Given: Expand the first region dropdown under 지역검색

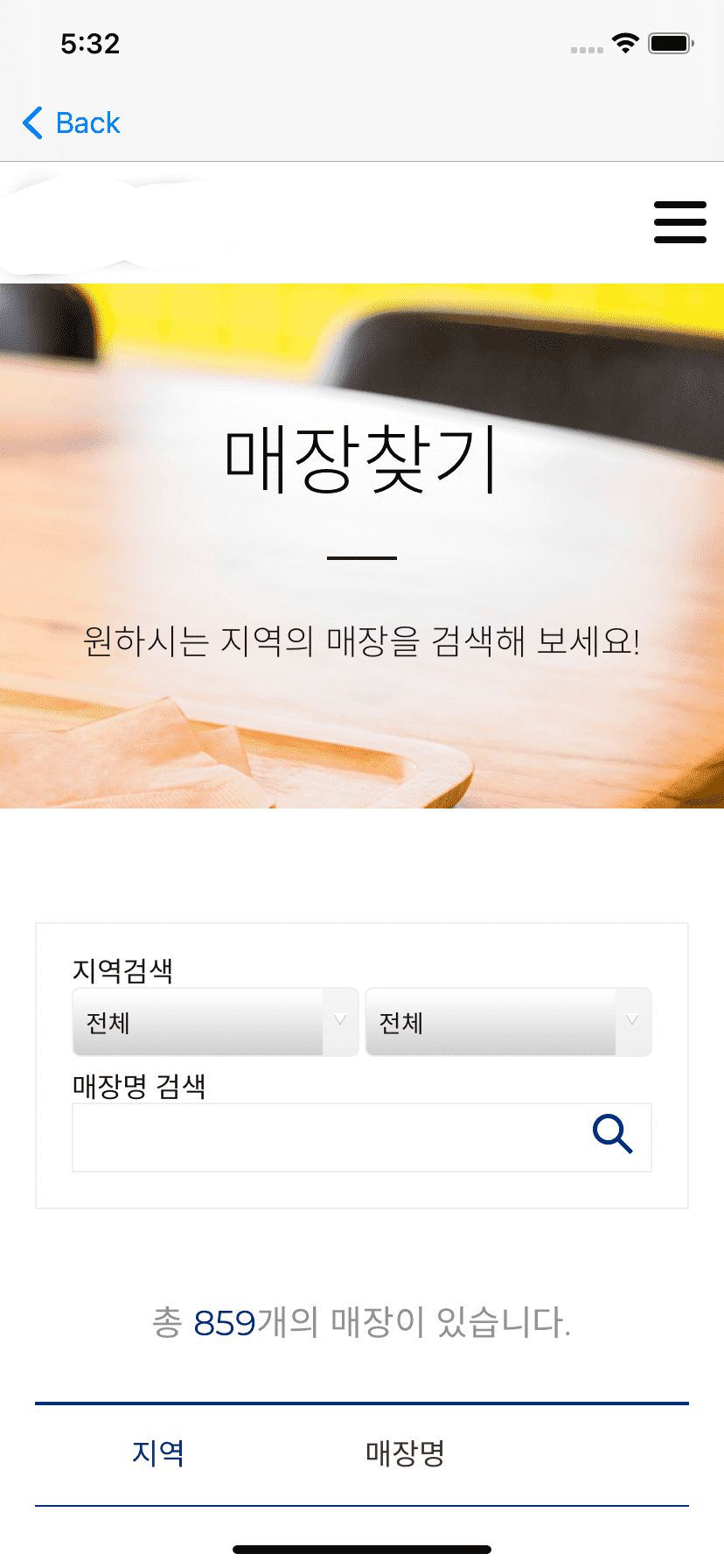Looking at the screenshot, I should pyautogui.click(x=215, y=1022).
